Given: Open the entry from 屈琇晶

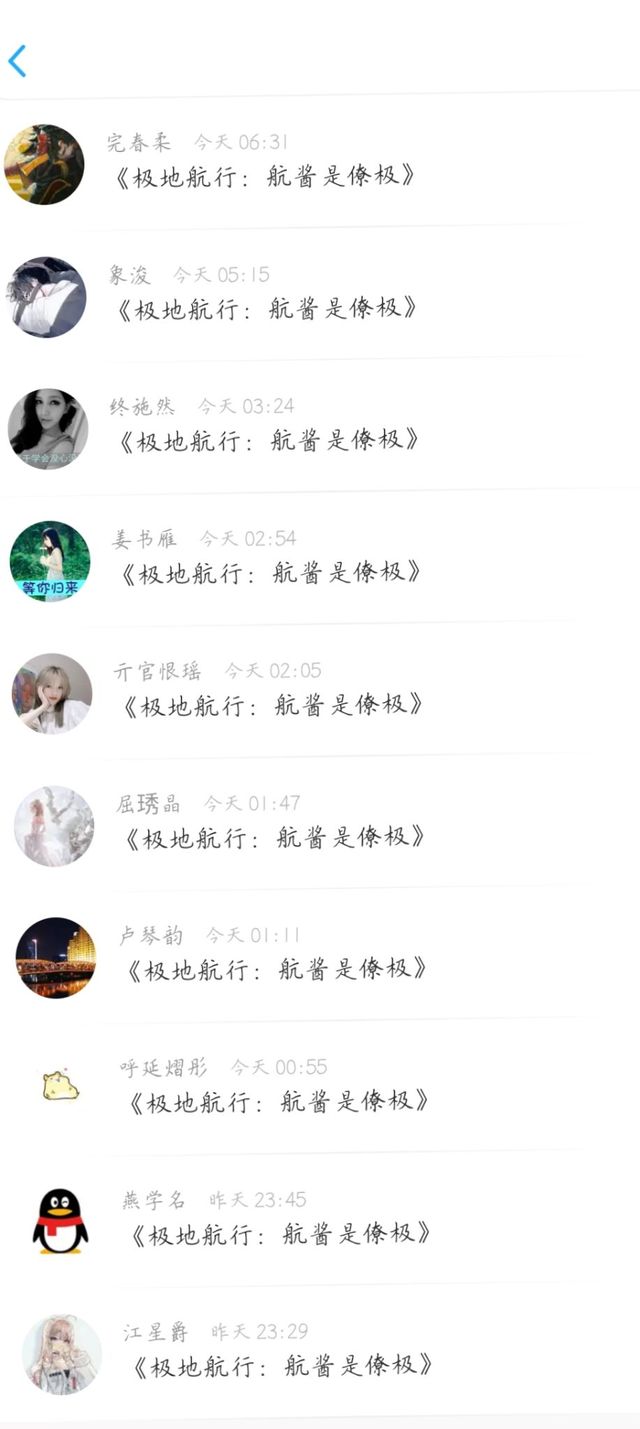Looking at the screenshot, I should (x=275, y=837).
